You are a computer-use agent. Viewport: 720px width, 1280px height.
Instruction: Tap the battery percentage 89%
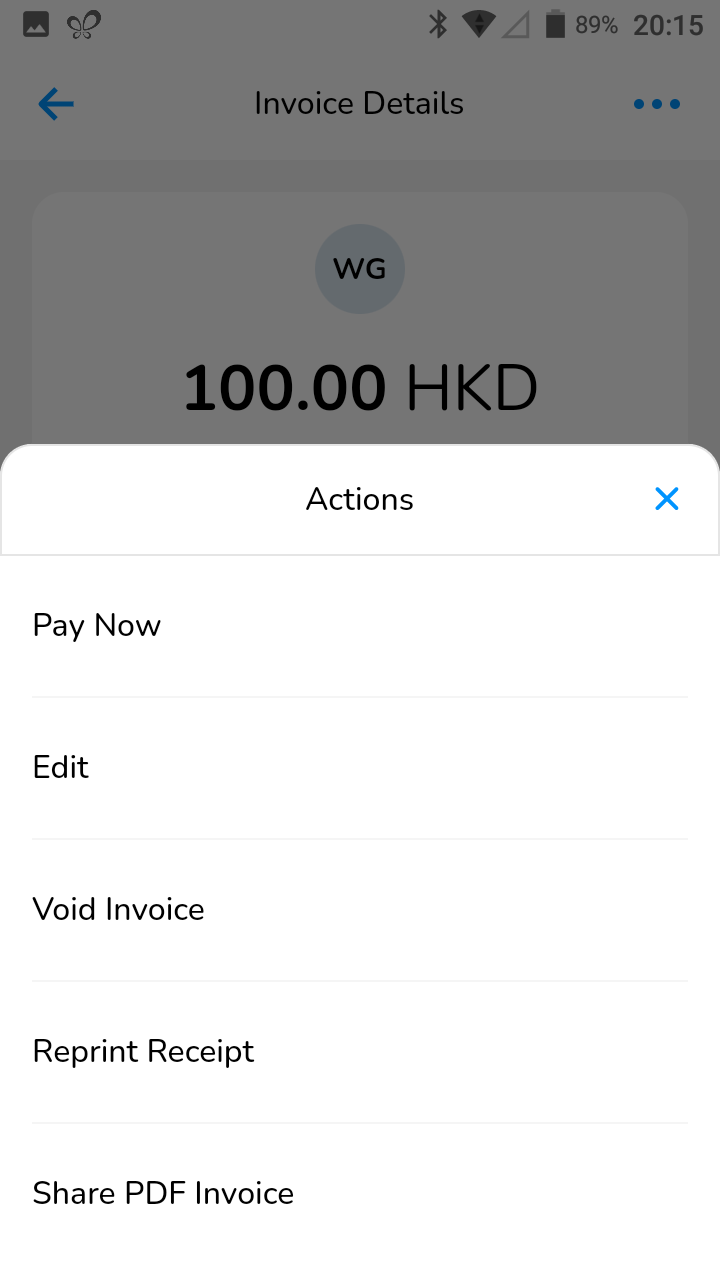coord(596,23)
